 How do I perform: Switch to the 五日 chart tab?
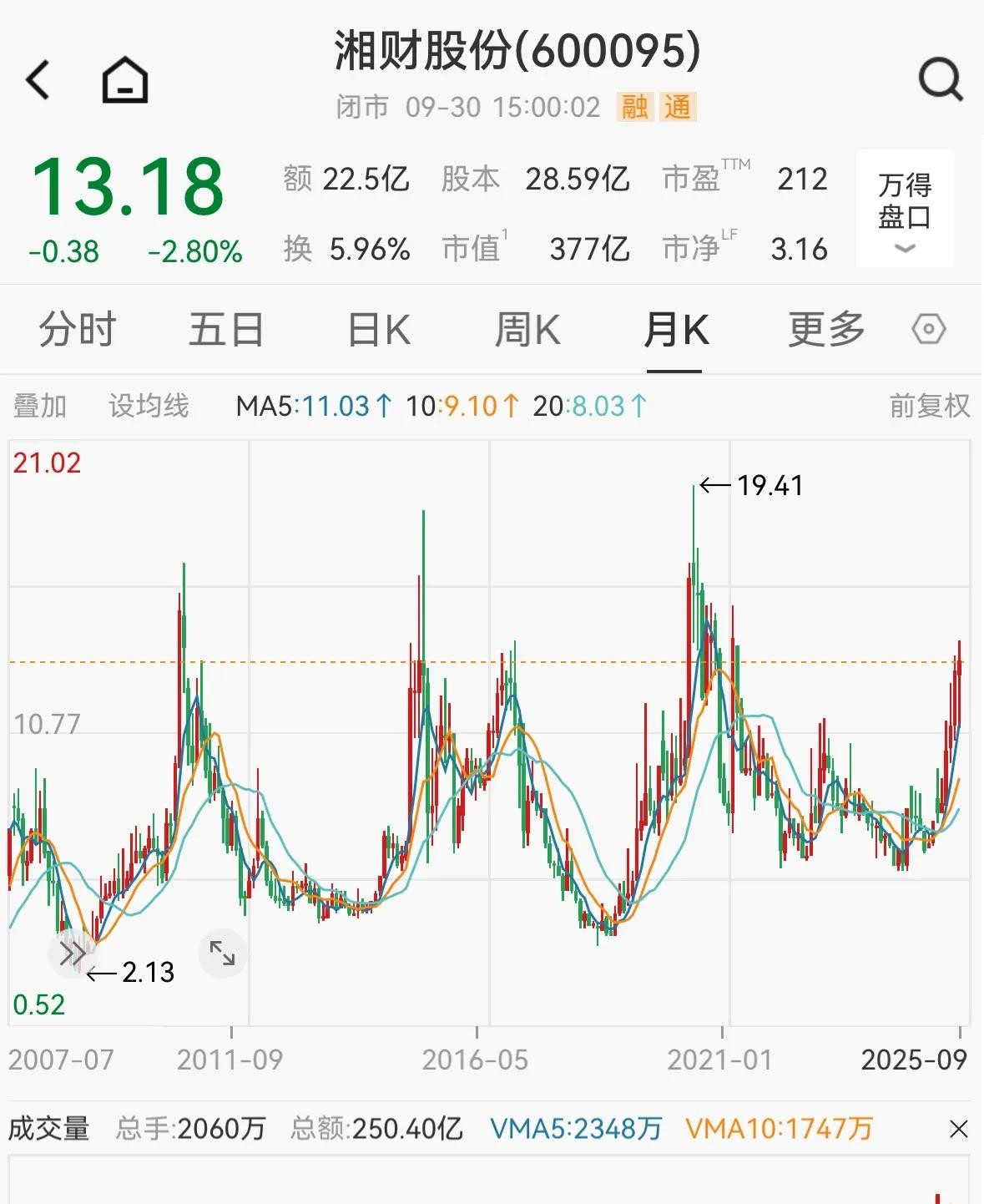226,329
